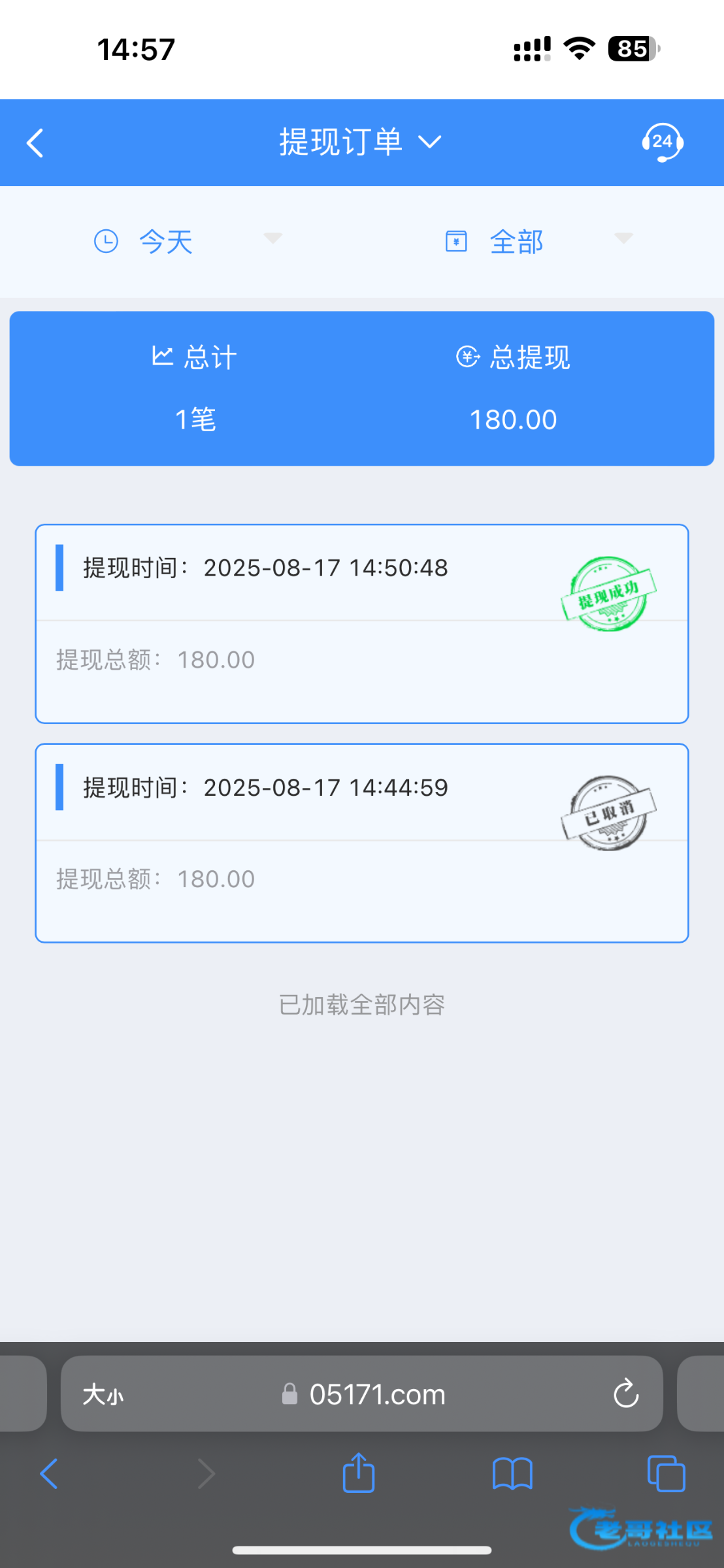This screenshot has width=724, height=1568.
Task: Open the 大小 page settings menu
Action: tap(103, 1395)
